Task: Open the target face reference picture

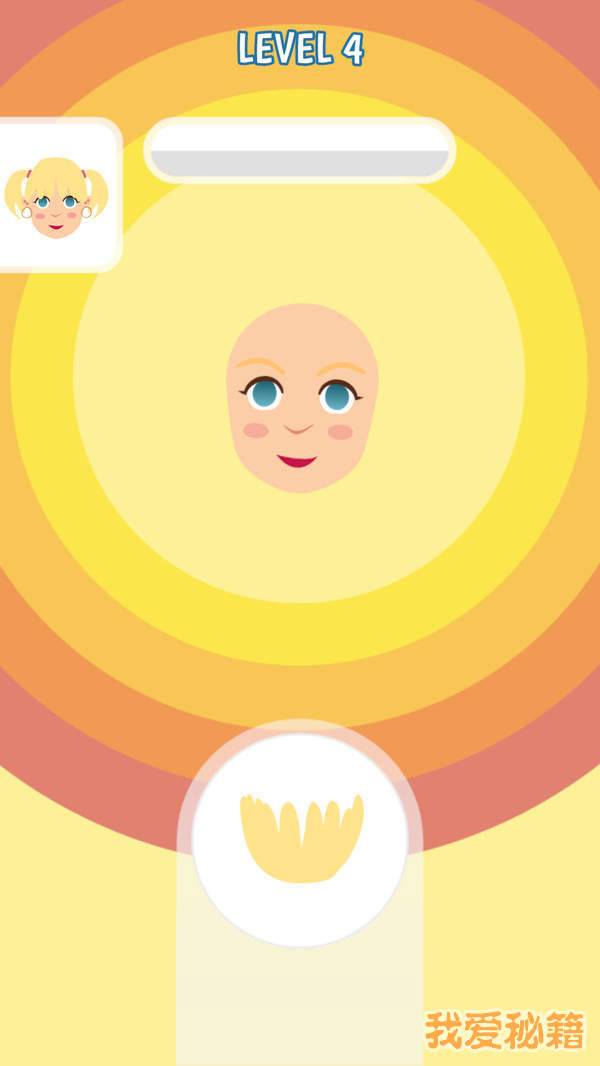Action: (56, 197)
